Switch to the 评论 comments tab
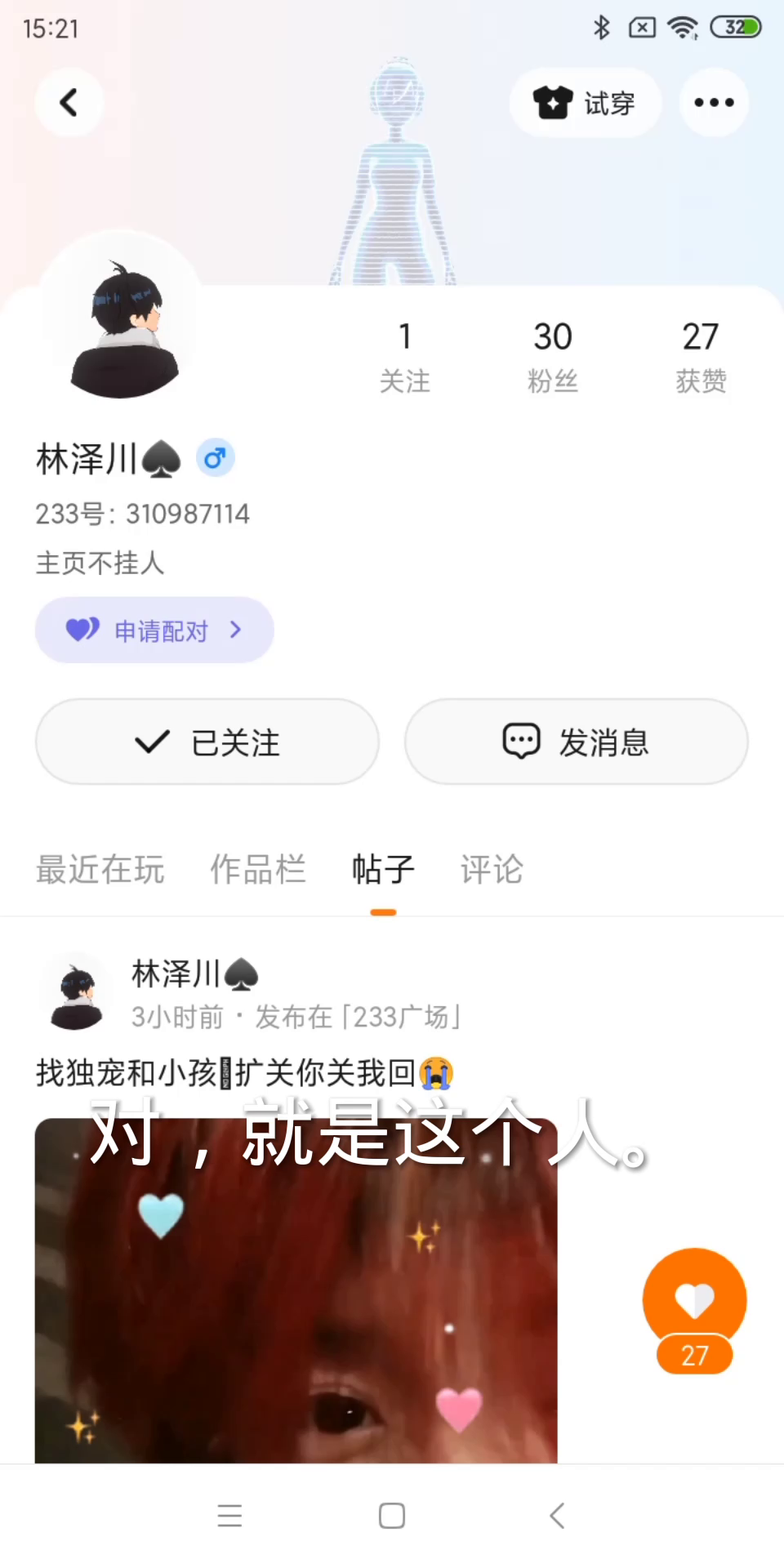This screenshot has height=1568, width=784. (x=492, y=870)
